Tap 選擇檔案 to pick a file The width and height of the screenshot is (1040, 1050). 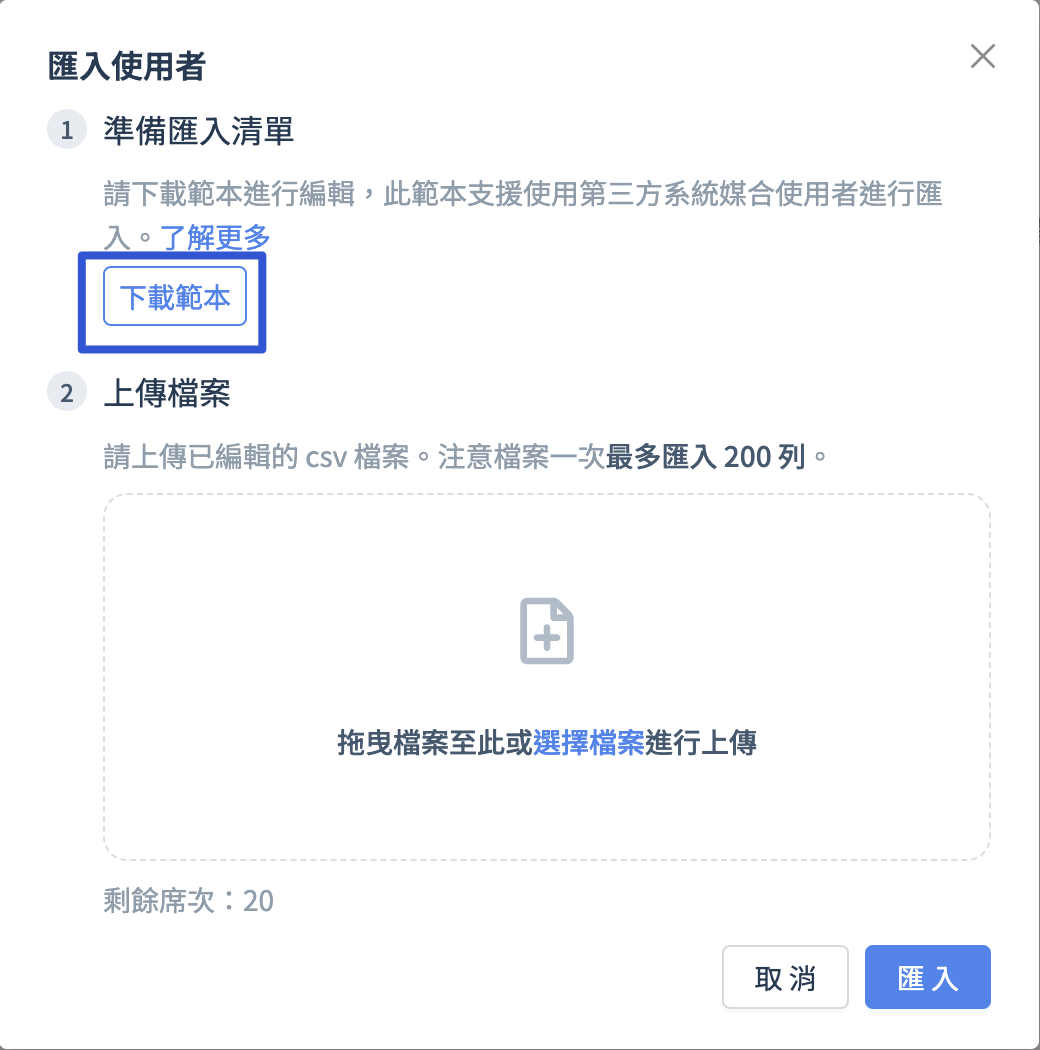pyautogui.click(x=589, y=743)
